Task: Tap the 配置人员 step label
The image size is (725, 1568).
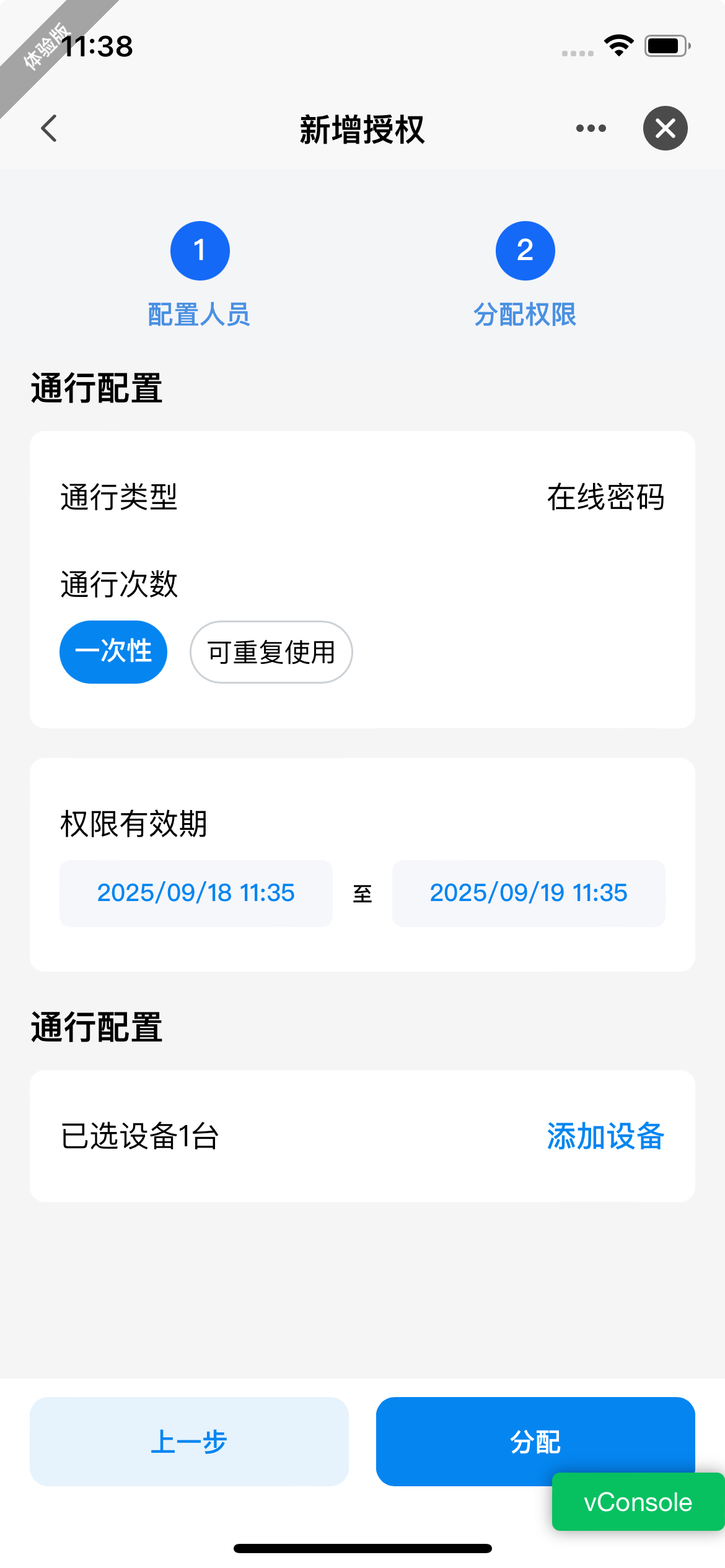Action: [200, 313]
